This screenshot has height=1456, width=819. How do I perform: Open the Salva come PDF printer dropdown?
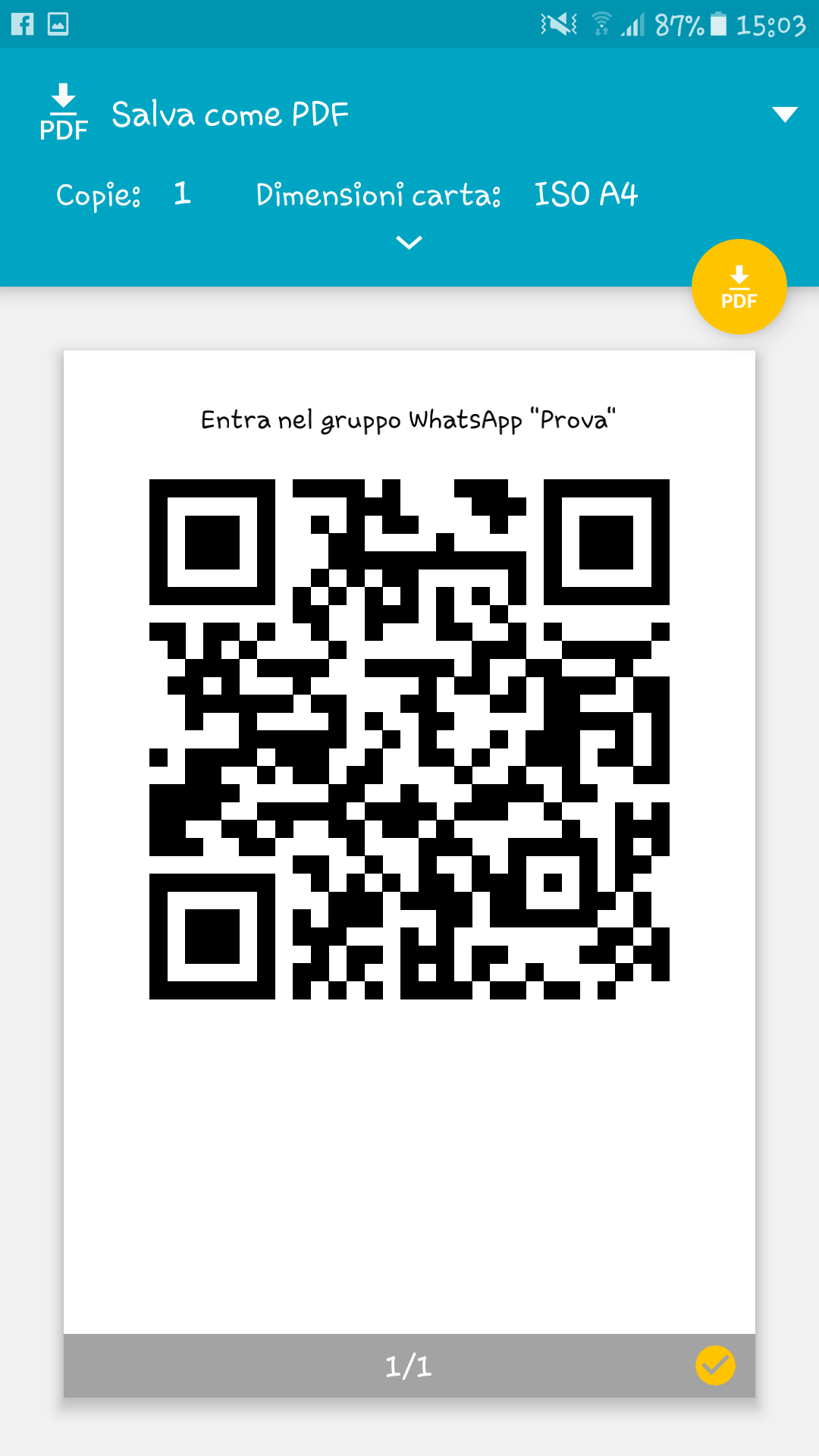[x=409, y=114]
